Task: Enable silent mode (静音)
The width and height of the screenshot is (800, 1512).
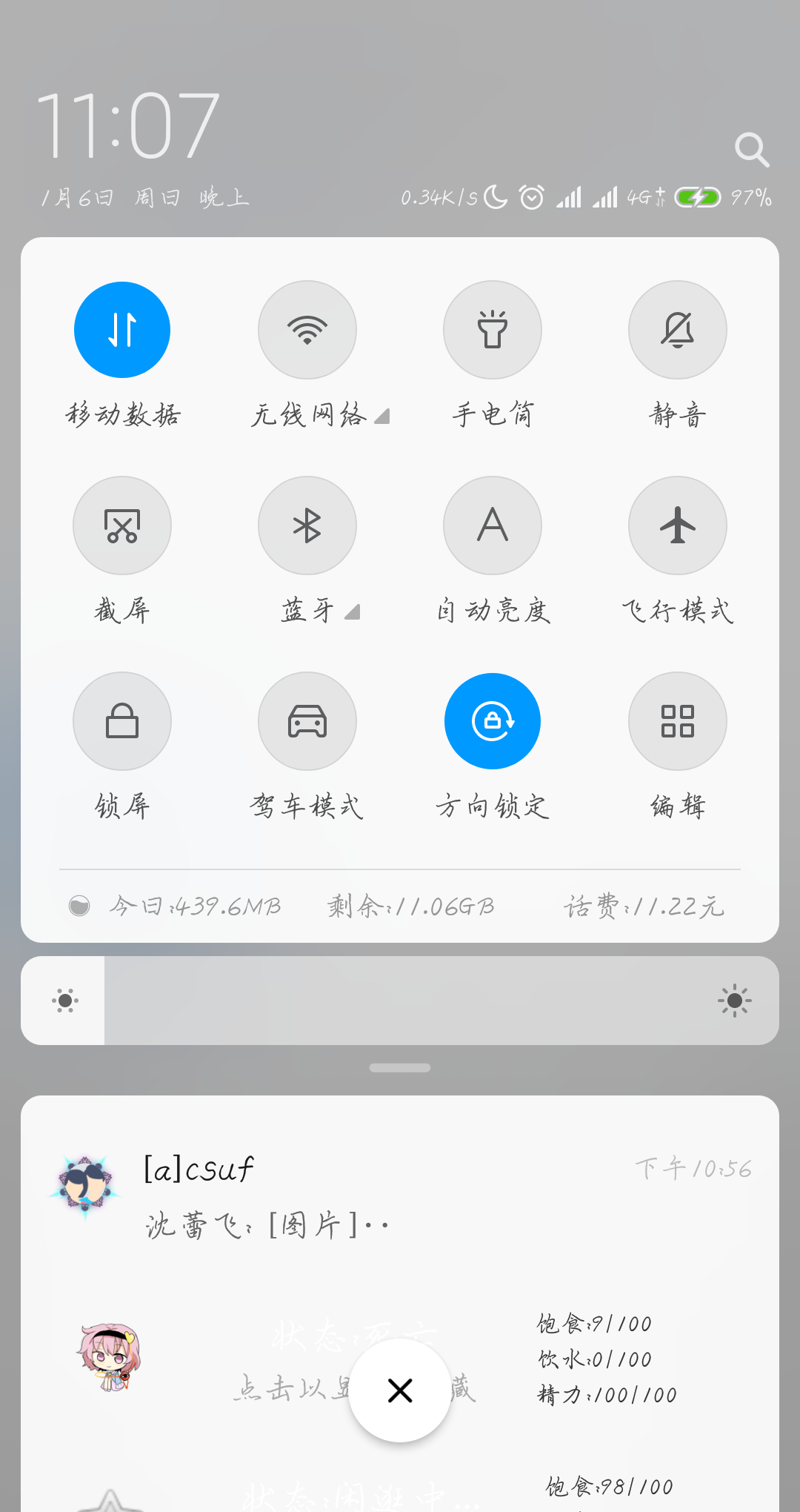Action: pyautogui.click(x=678, y=330)
